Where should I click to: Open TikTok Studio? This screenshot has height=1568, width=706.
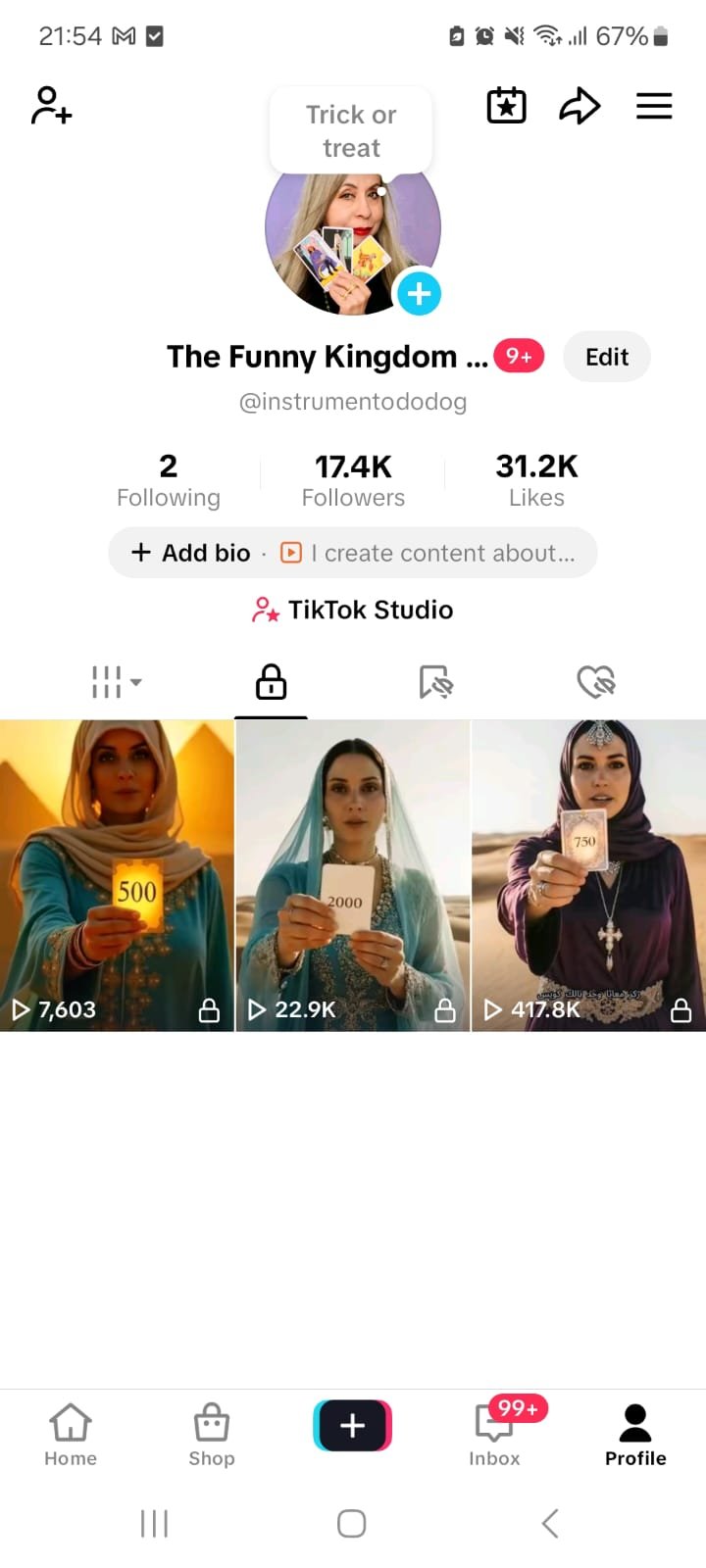click(x=353, y=610)
